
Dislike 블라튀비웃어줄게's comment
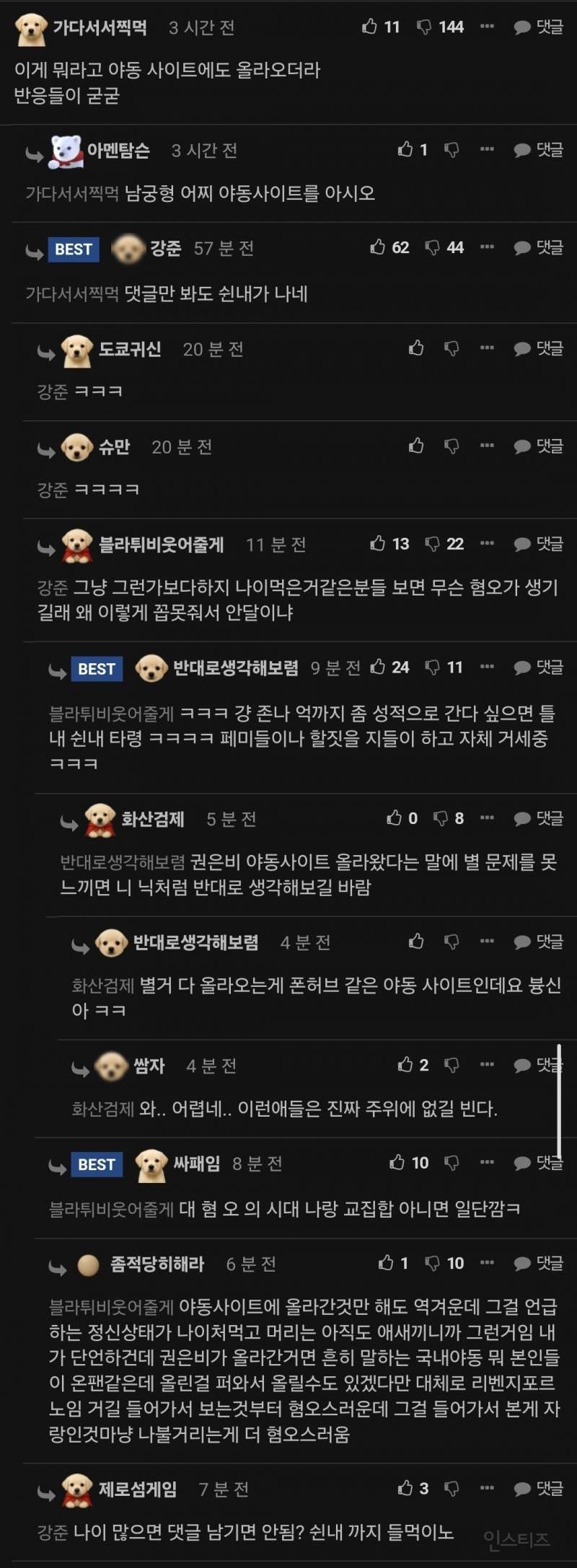click(432, 544)
